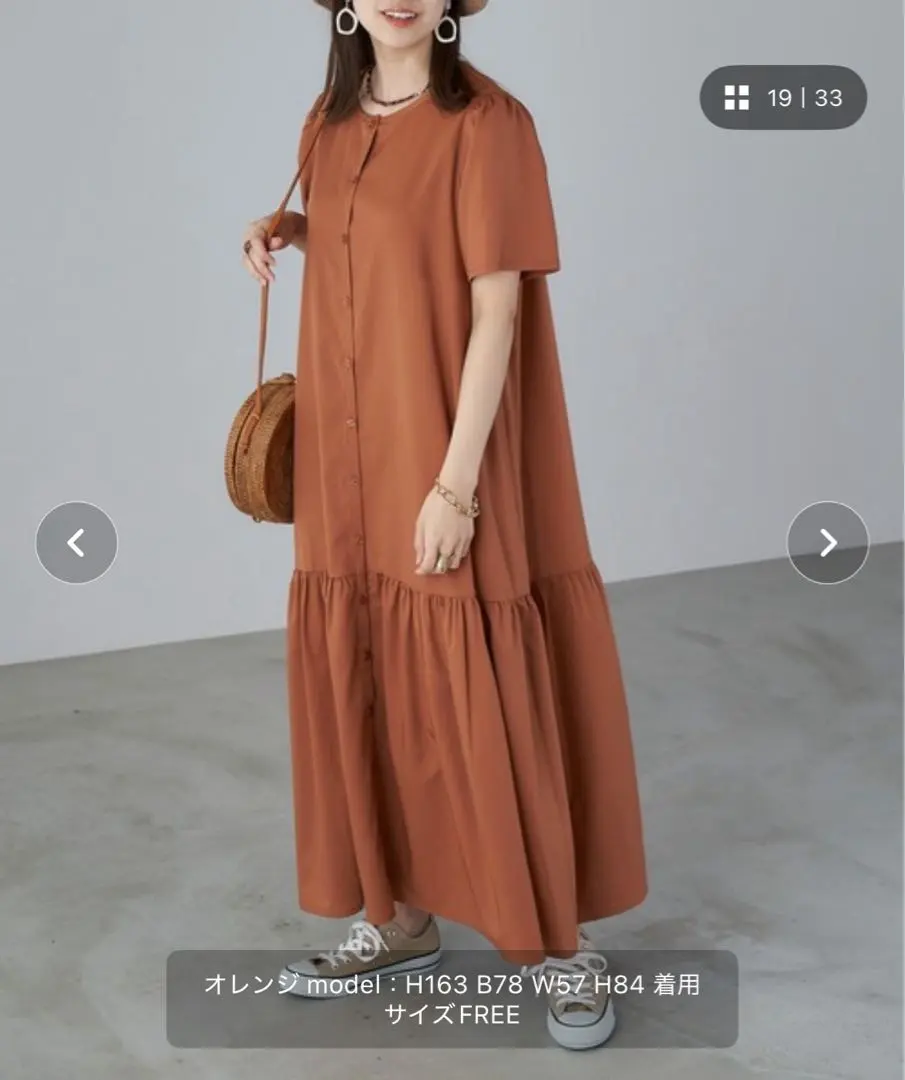
Task: Go to the previous product photo
Action: 76,543
